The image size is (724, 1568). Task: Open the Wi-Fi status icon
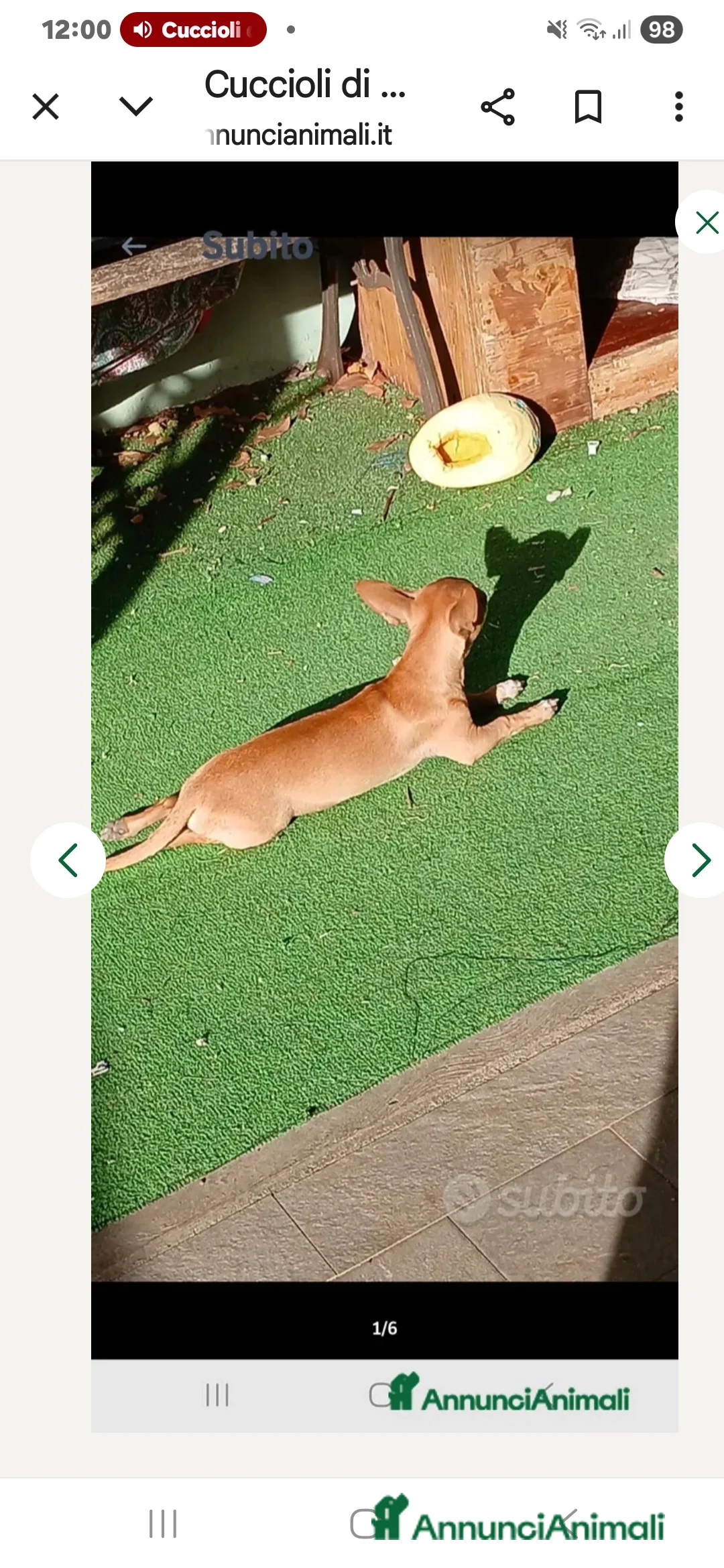(590, 29)
